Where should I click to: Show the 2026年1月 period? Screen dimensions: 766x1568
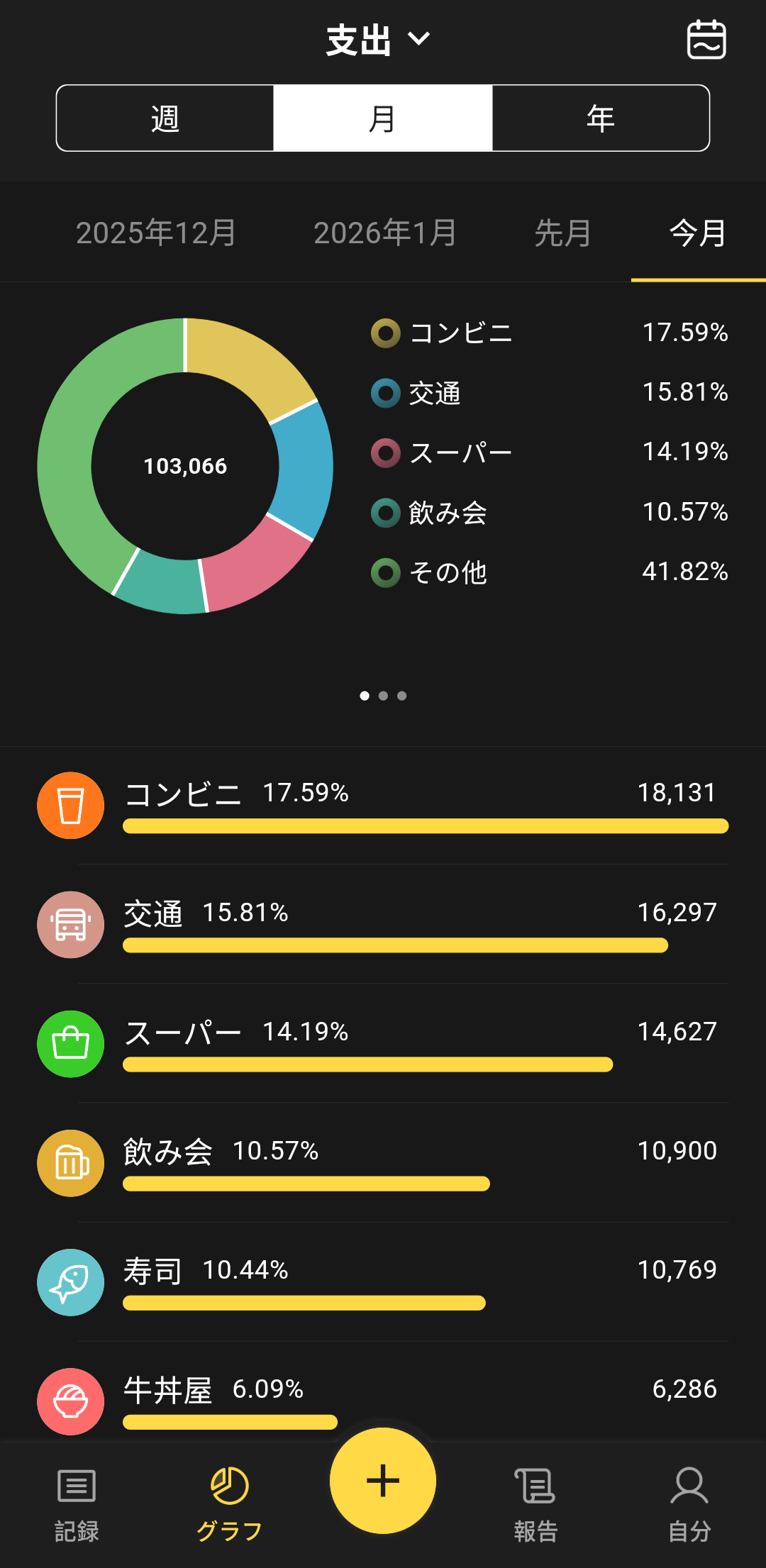click(385, 233)
